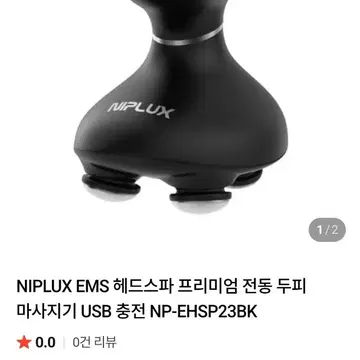Tap the 1/2 image page indicator

(327, 230)
